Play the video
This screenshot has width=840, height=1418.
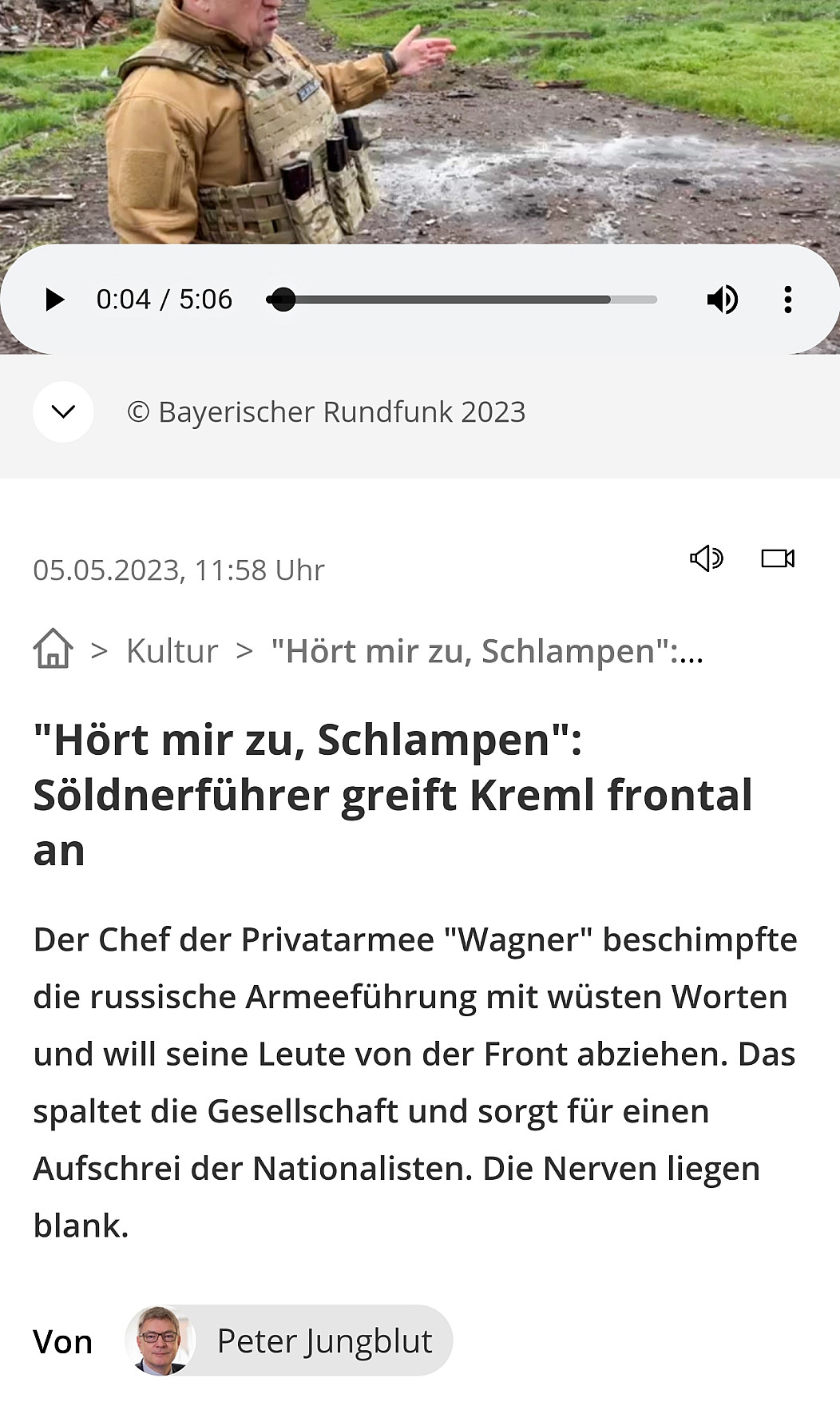pyautogui.click(x=54, y=300)
